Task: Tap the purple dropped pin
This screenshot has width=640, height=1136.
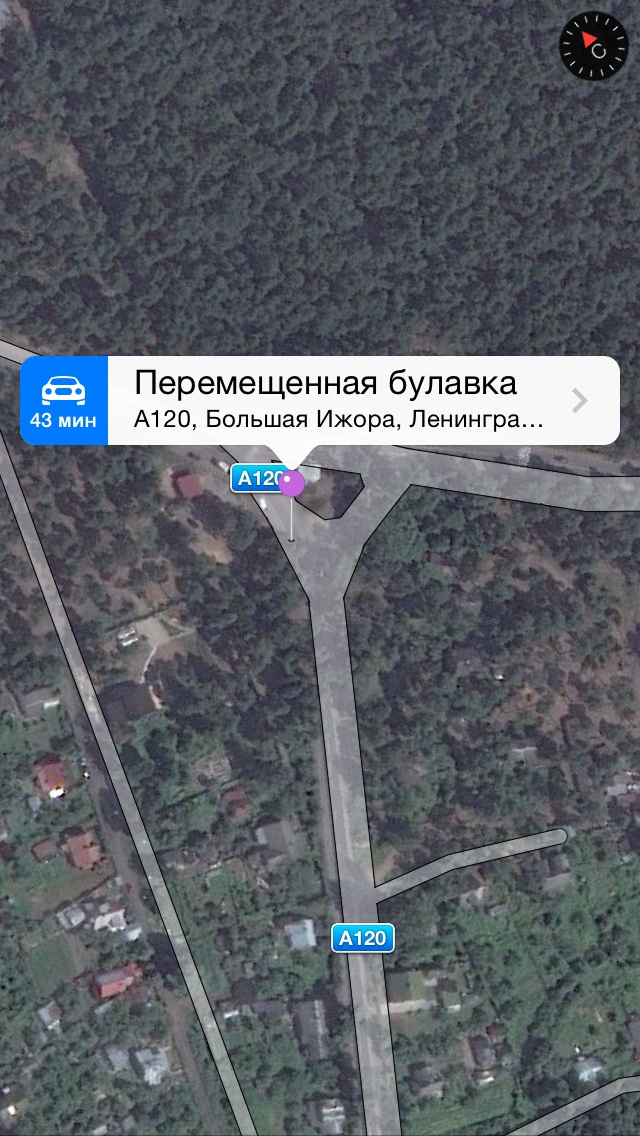Action: tap(291, 484)
